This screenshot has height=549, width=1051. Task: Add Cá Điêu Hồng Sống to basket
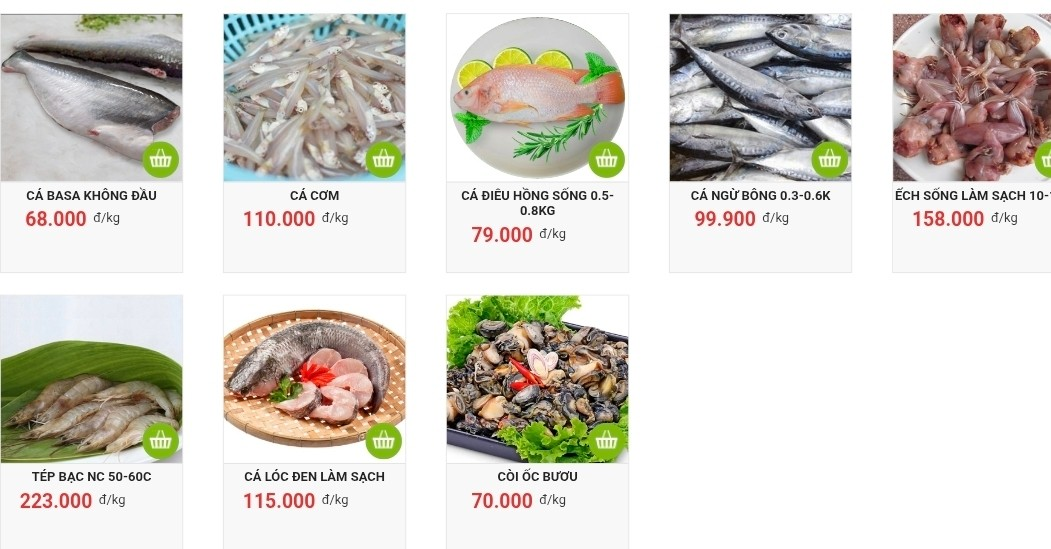(x=606, y=159)
